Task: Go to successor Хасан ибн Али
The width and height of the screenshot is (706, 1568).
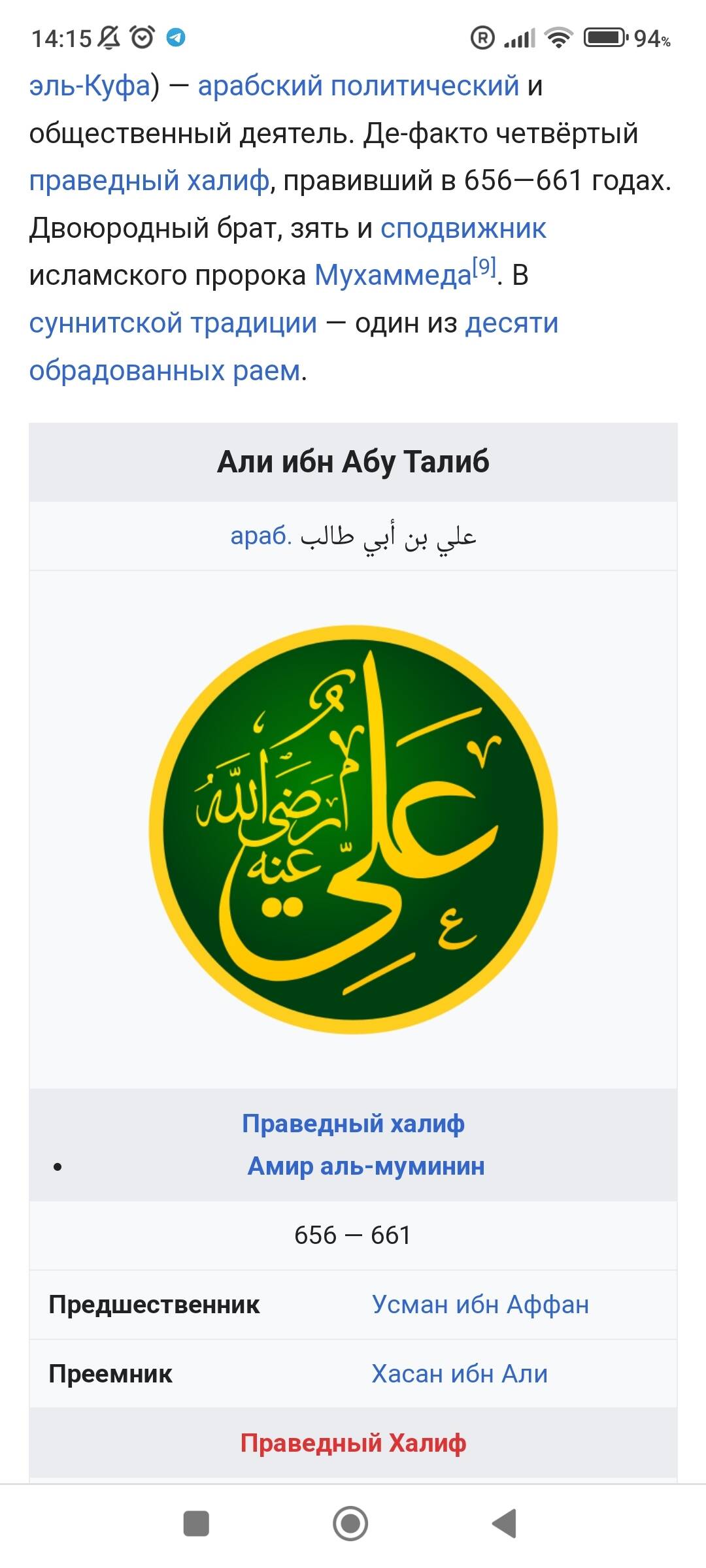Action: [460, 1374]
